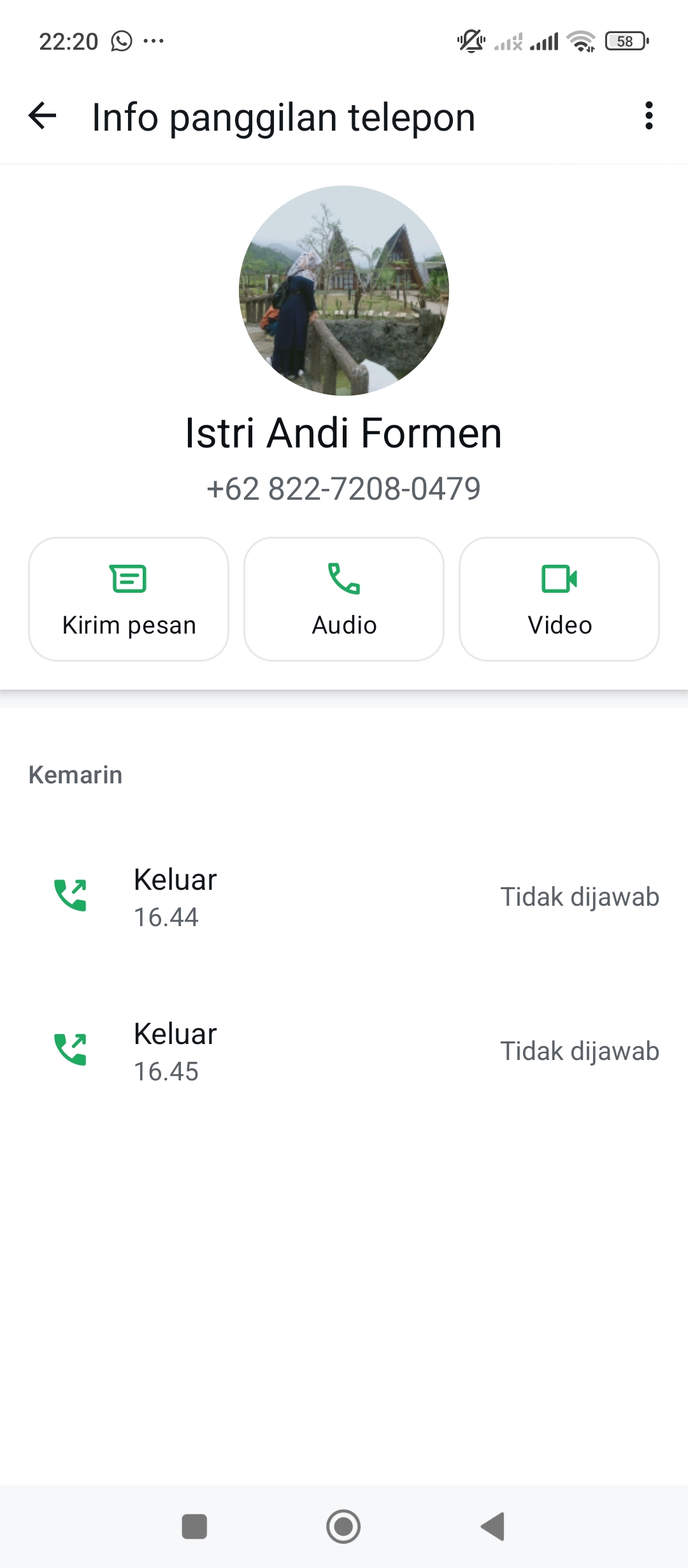
Task: Tap the phone number +62 822-7208-0479
Action: click(x=343, y=488)
